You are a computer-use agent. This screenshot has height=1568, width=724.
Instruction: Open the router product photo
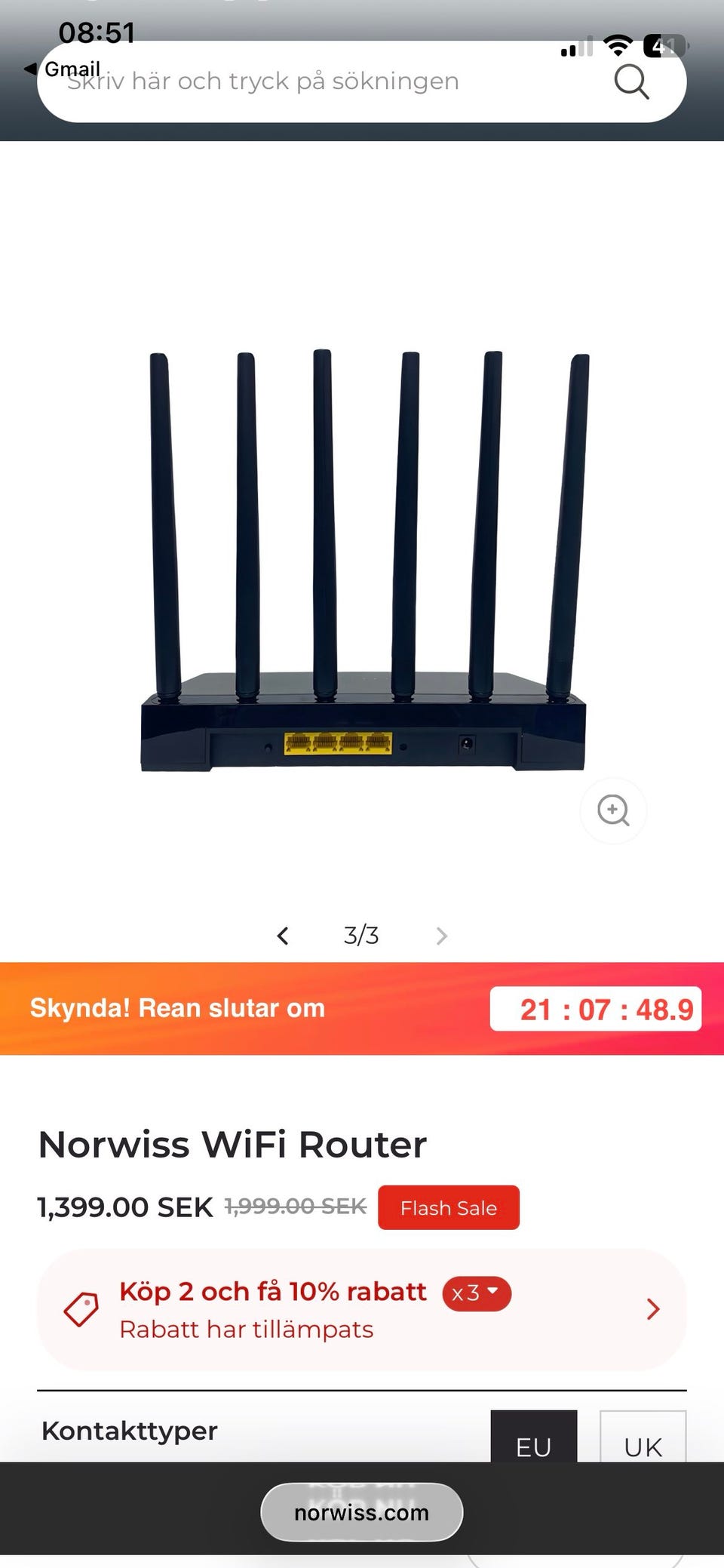(363, 561)
